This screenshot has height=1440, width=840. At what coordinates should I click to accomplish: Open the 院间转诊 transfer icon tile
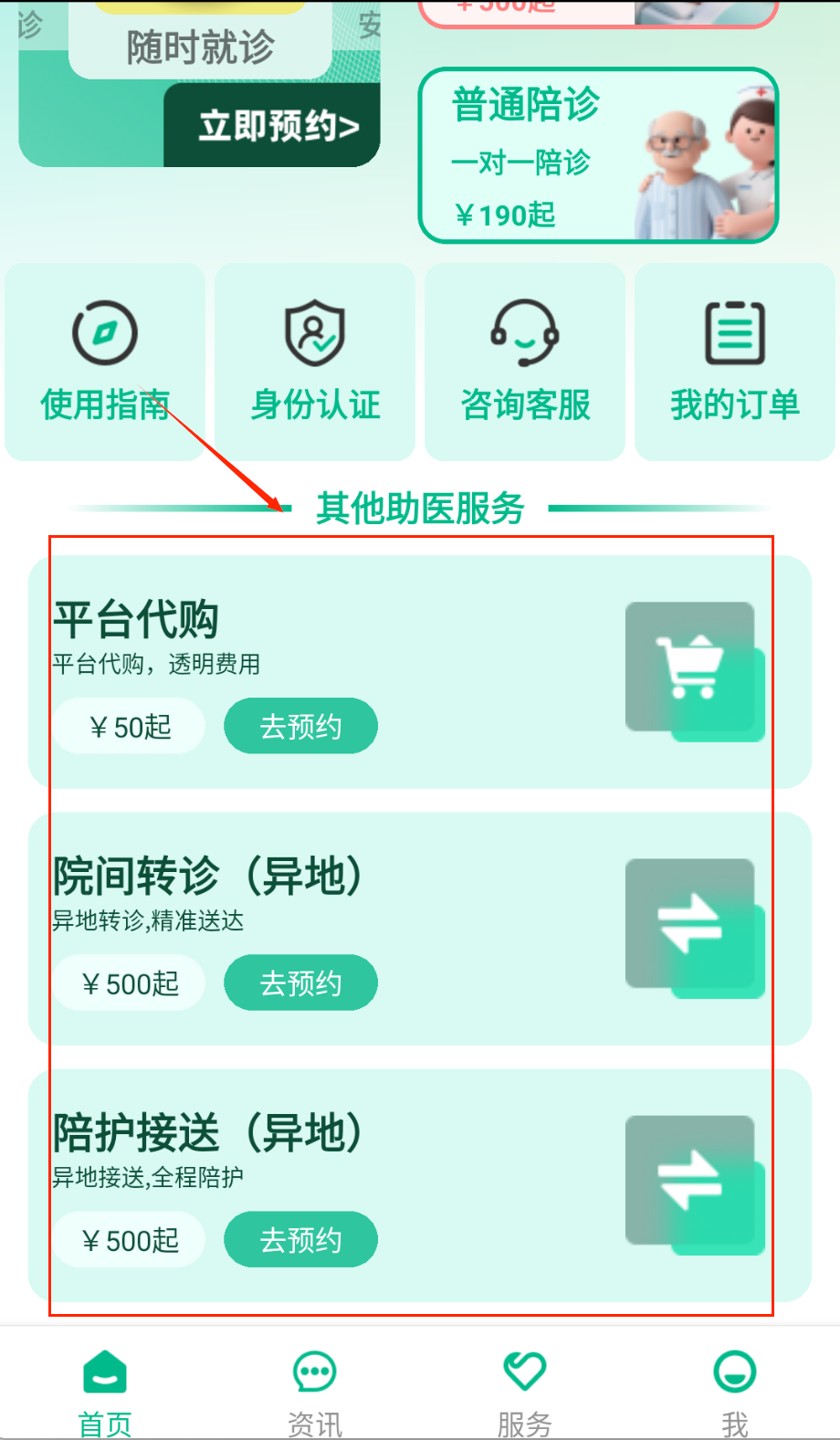pyautogui.click(x=694, y=928)
